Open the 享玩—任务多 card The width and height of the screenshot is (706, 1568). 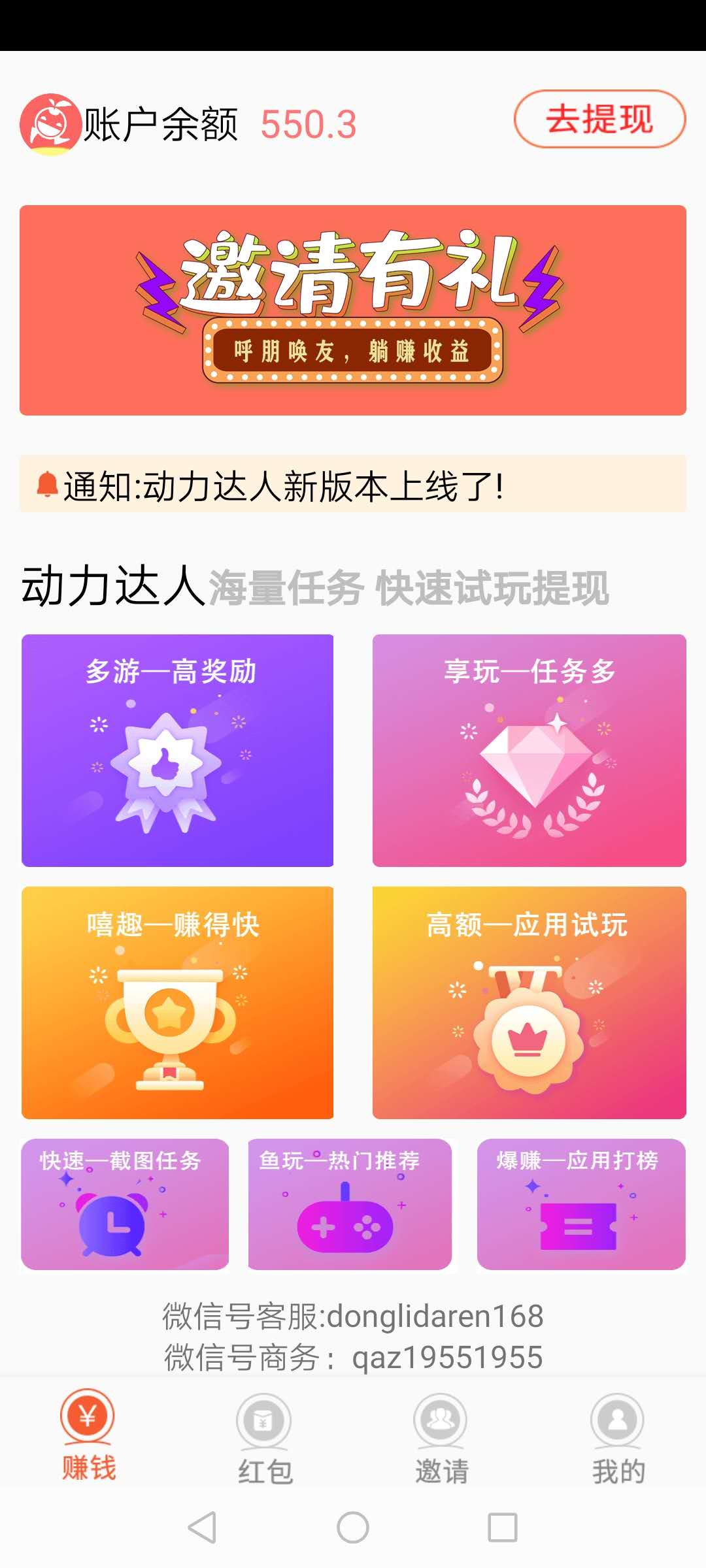click(x=529, y=751)
